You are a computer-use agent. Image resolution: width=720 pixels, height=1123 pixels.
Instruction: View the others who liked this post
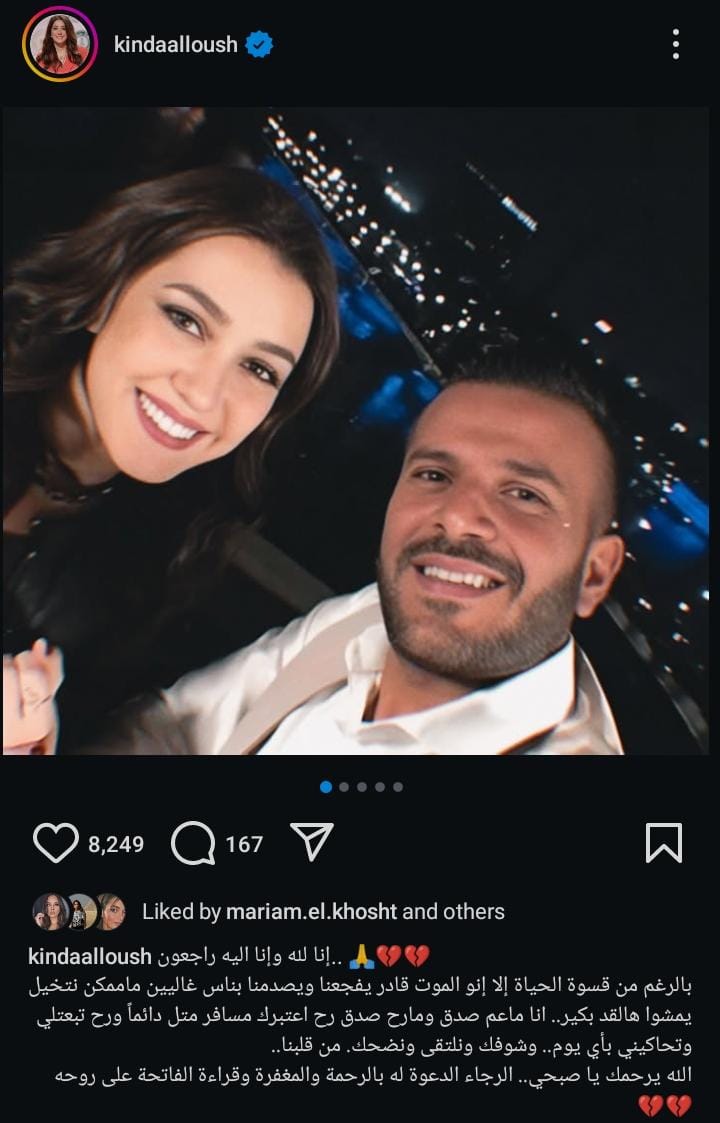tap(469, 912)
